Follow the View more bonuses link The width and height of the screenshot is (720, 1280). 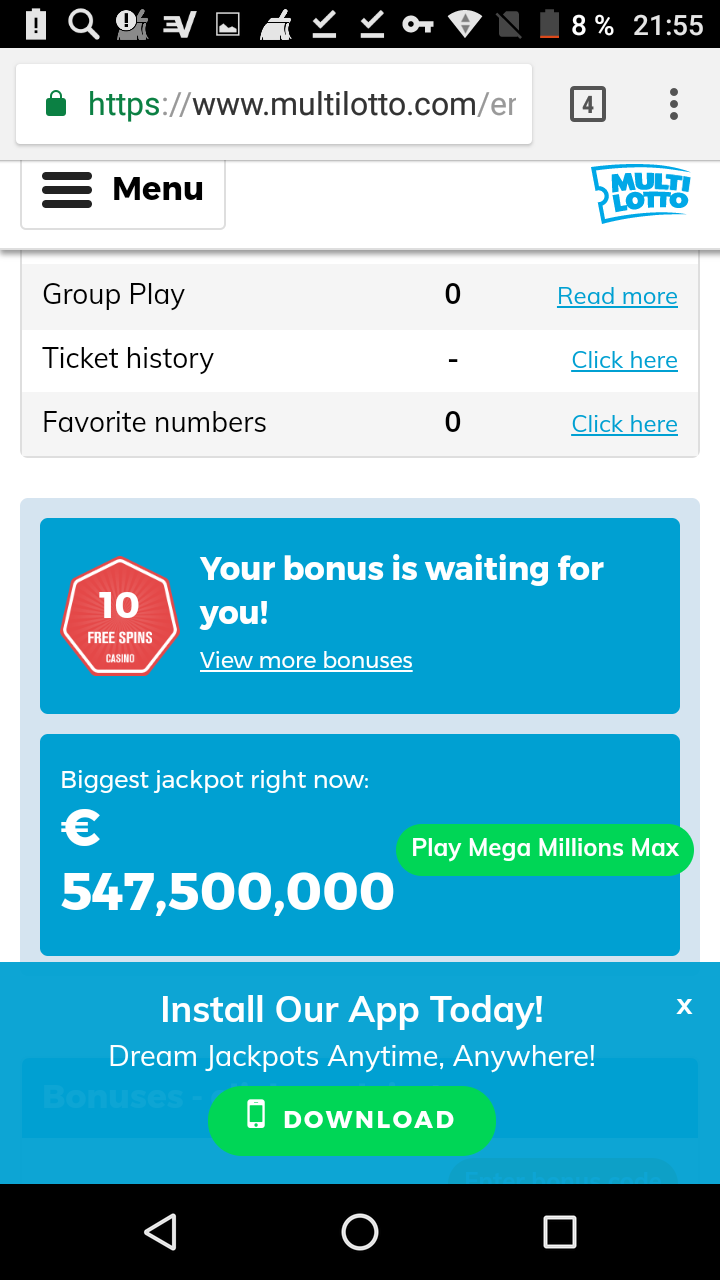click(306, 661)
